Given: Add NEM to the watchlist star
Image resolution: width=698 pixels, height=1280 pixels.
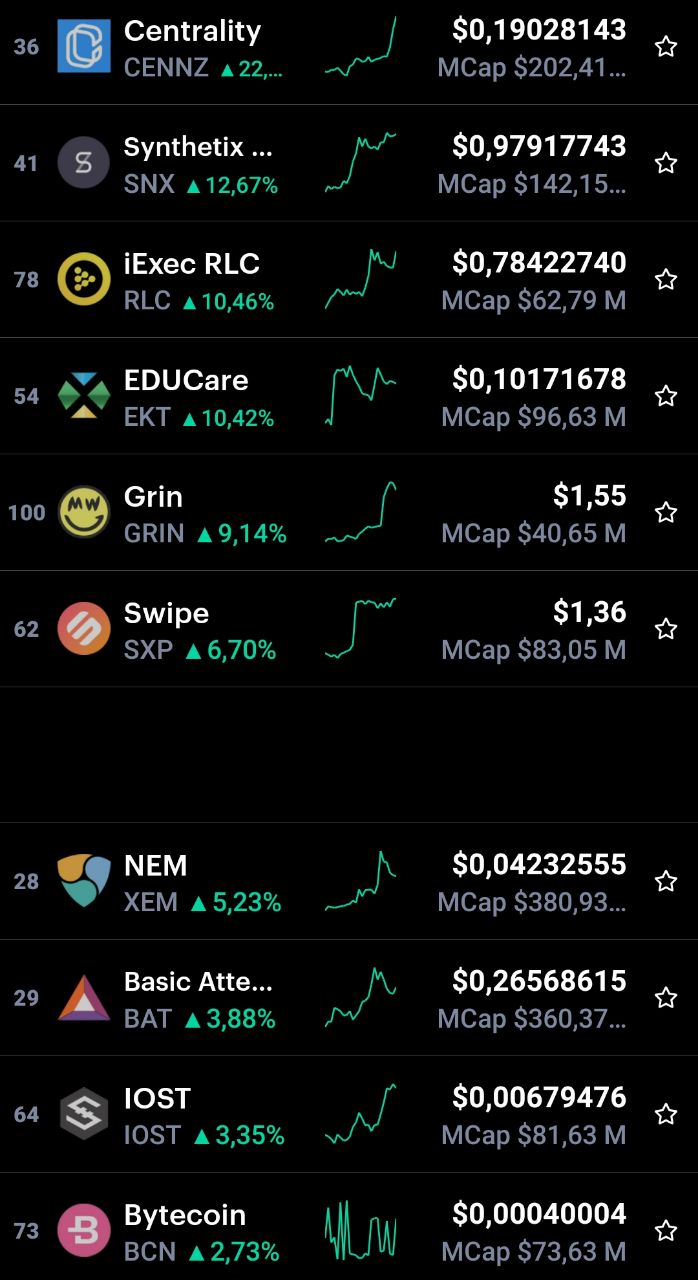Looking at the screenshot, I should coord(666,881).
